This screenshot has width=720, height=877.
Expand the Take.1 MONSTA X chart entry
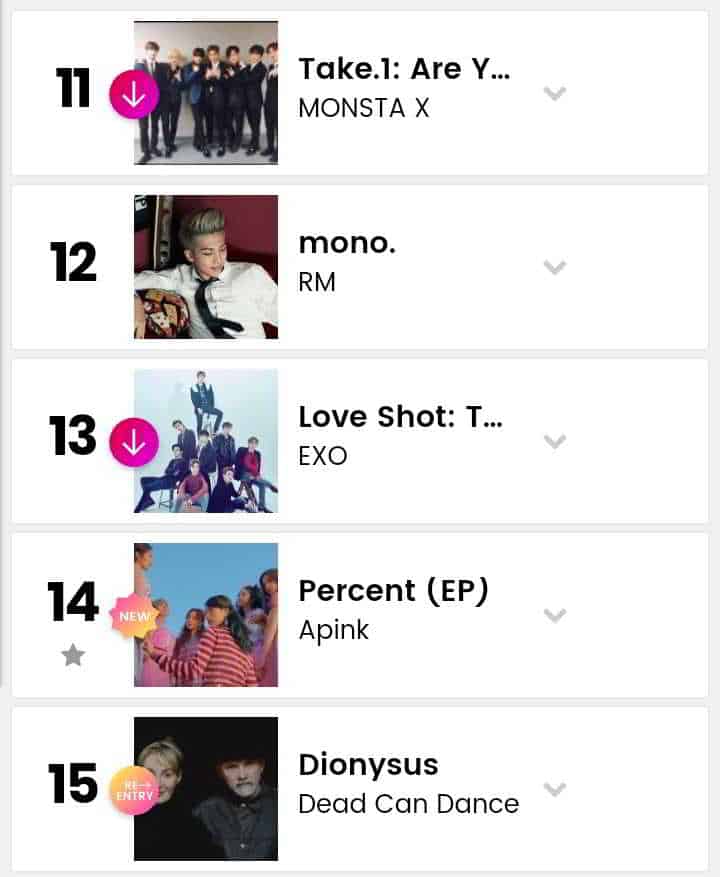(554, 93)
